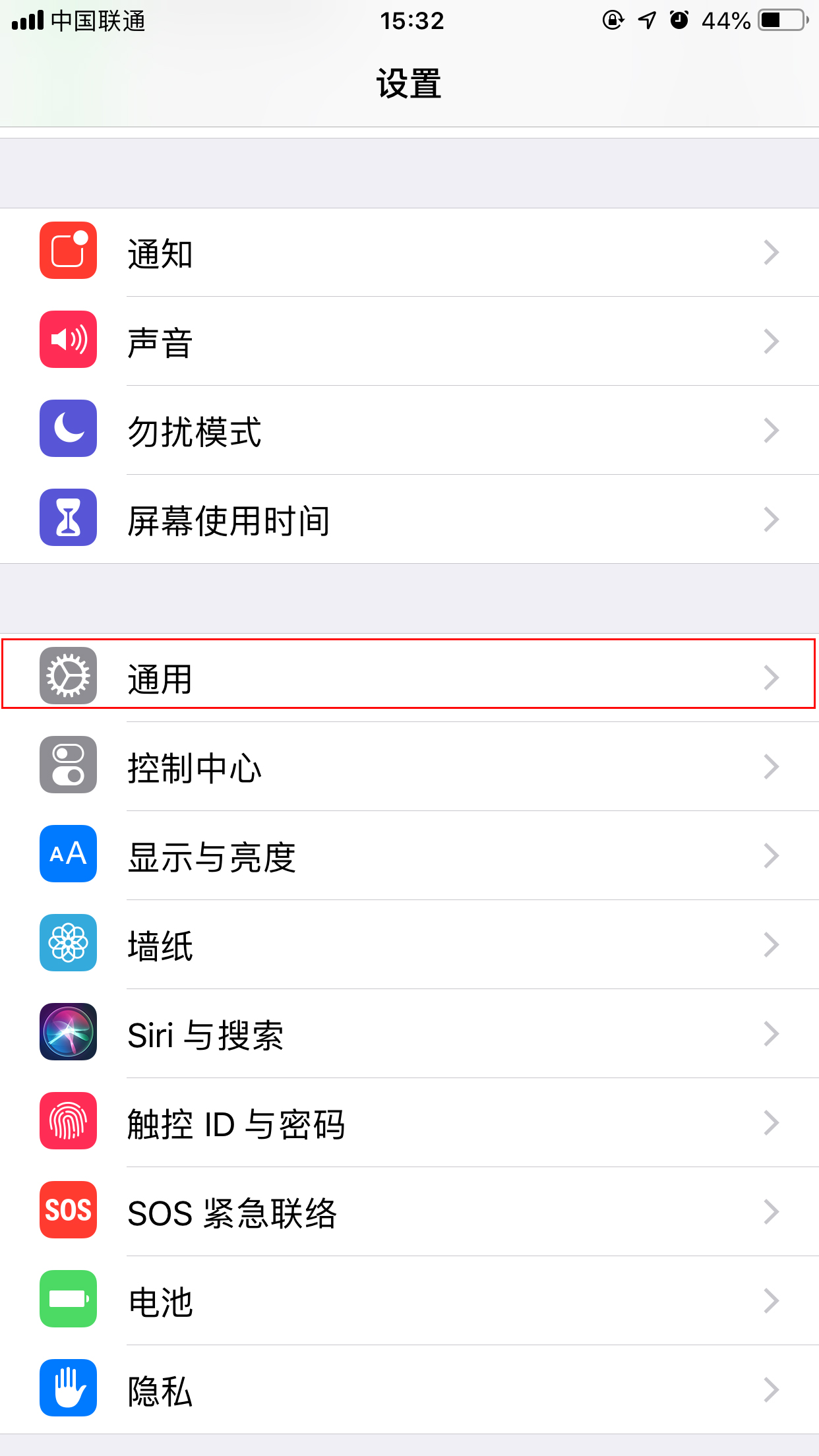Open the Wallpaper flower icon

[x=68, y=944]
